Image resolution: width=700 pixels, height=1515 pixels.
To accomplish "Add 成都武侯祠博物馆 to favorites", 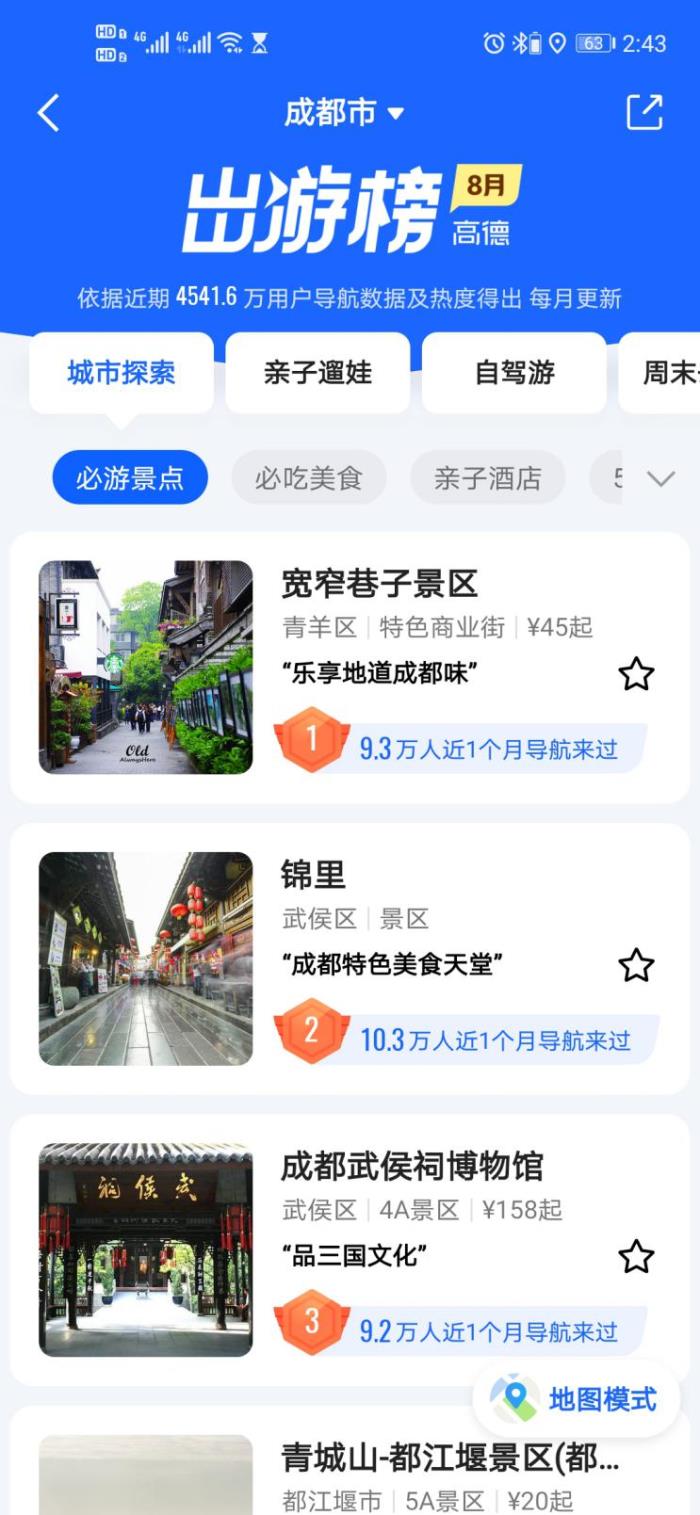I will pos(636,1257).
